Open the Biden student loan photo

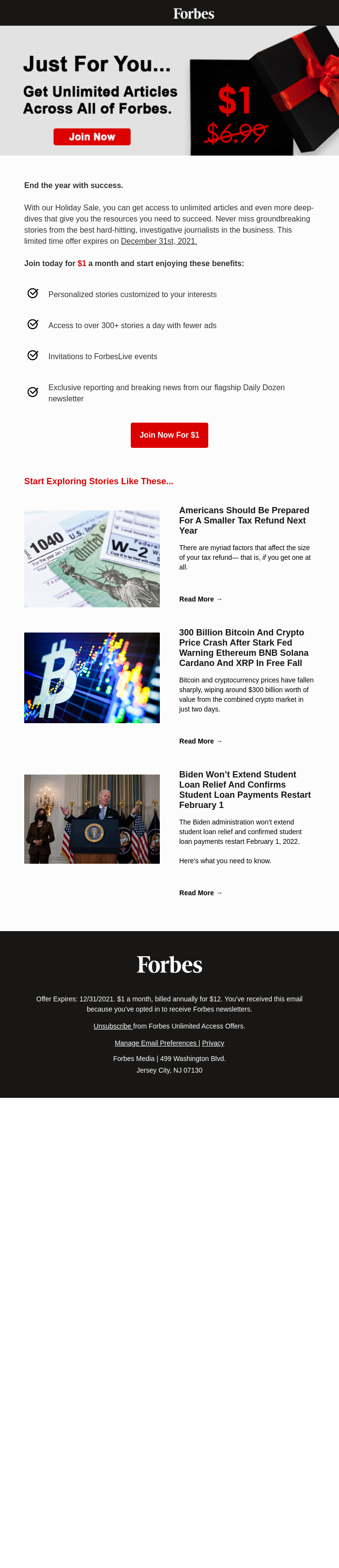pyautogui.click(x=92, y=819)
